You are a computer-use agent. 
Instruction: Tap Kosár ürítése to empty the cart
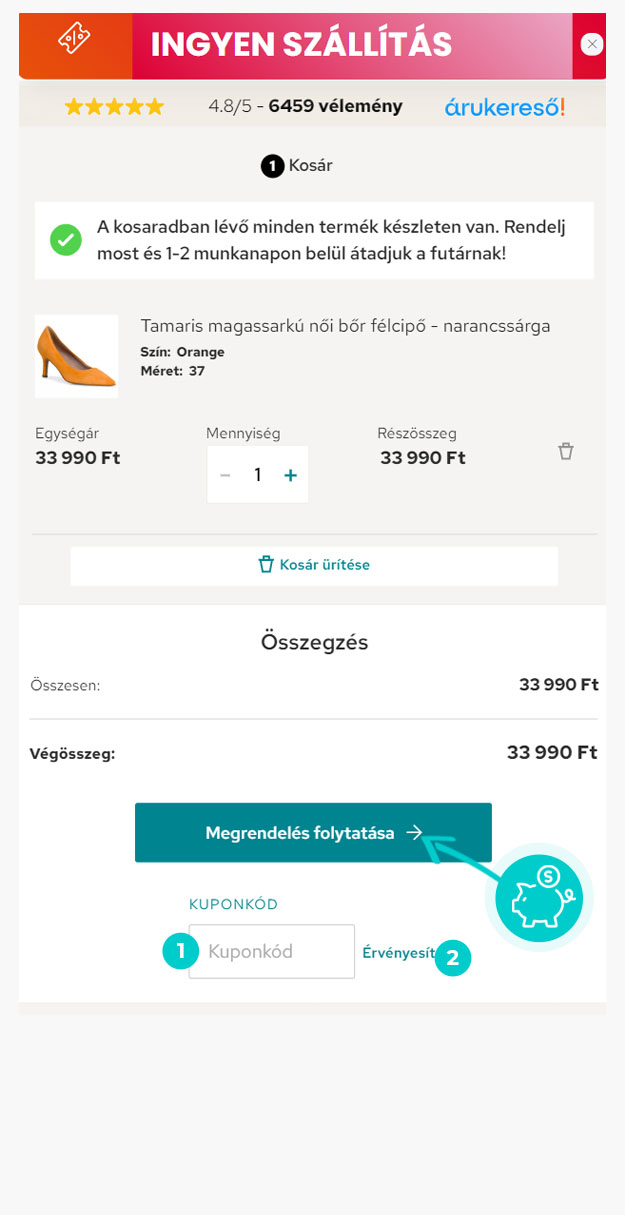[x=314, y=565]
